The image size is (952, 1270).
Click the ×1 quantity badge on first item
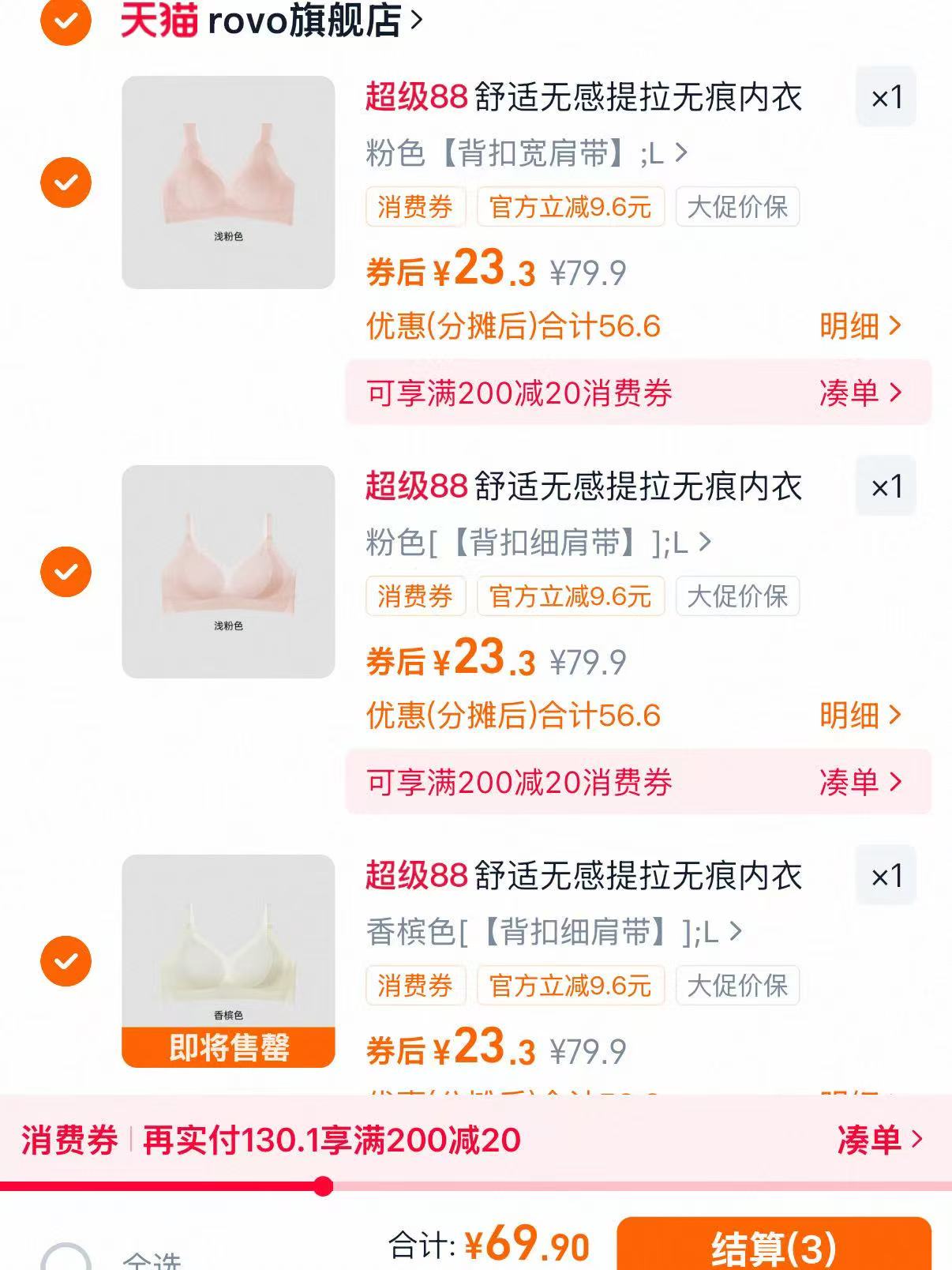(x=886, y=96)
